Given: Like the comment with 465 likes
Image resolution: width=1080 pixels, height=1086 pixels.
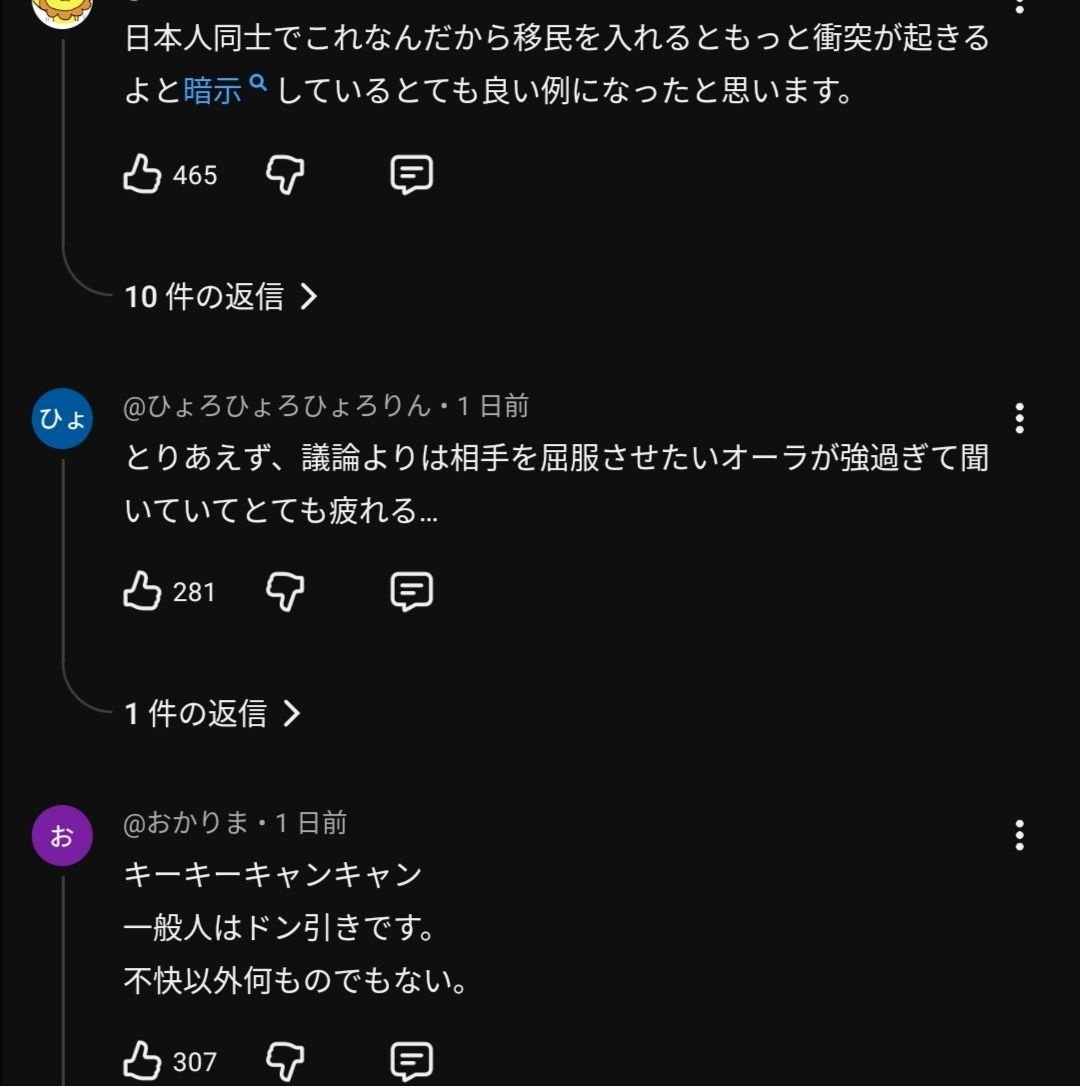Looking at the screenshot, I should pos(142,175).
